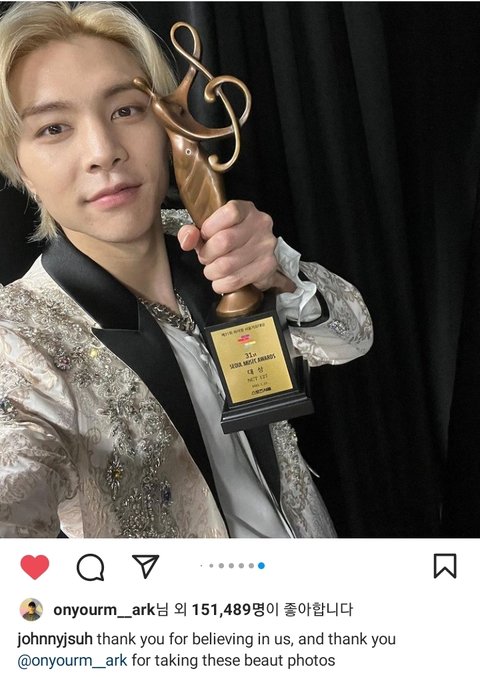480x677 pixels.
Task: Open onyourm__ark's small profile avatar
Action: [31, 610]
